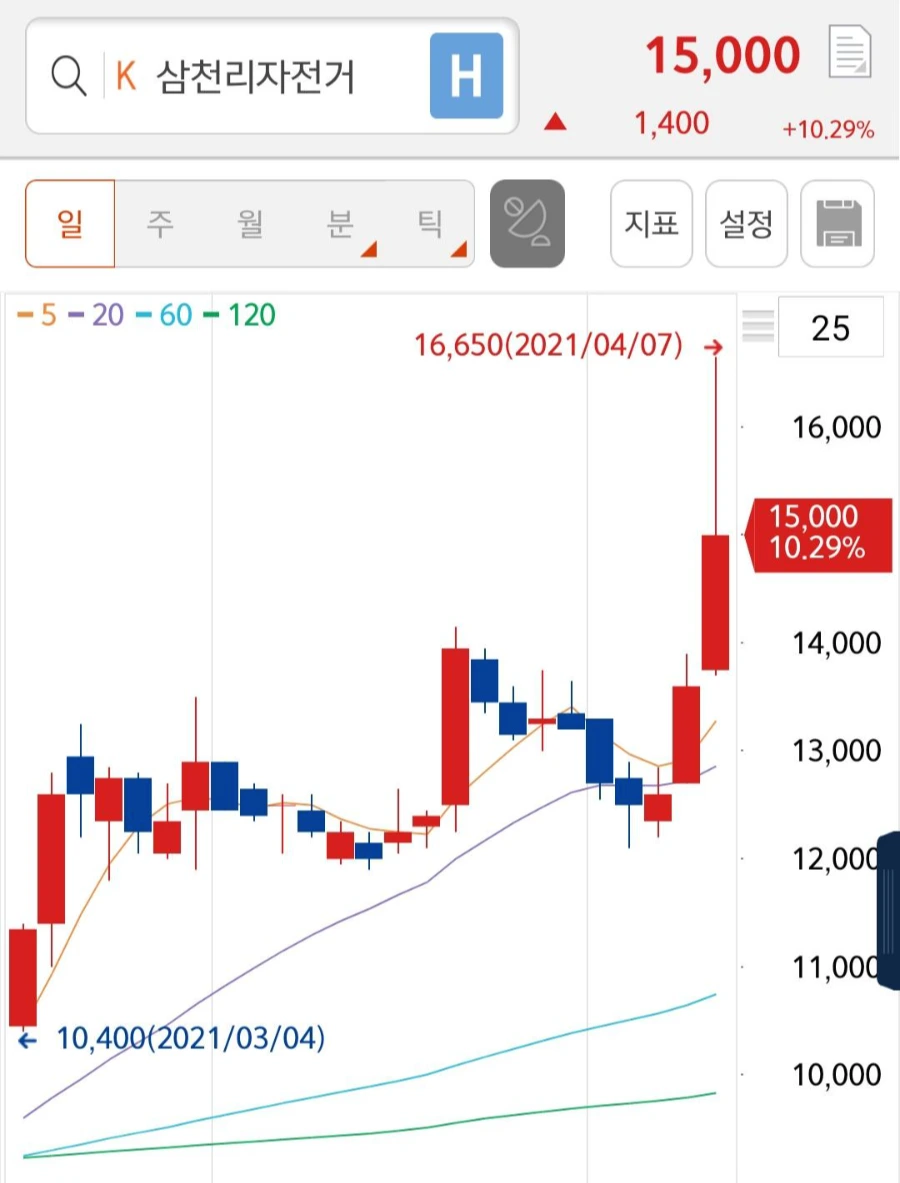Open the 지표 indicators button

651,224
